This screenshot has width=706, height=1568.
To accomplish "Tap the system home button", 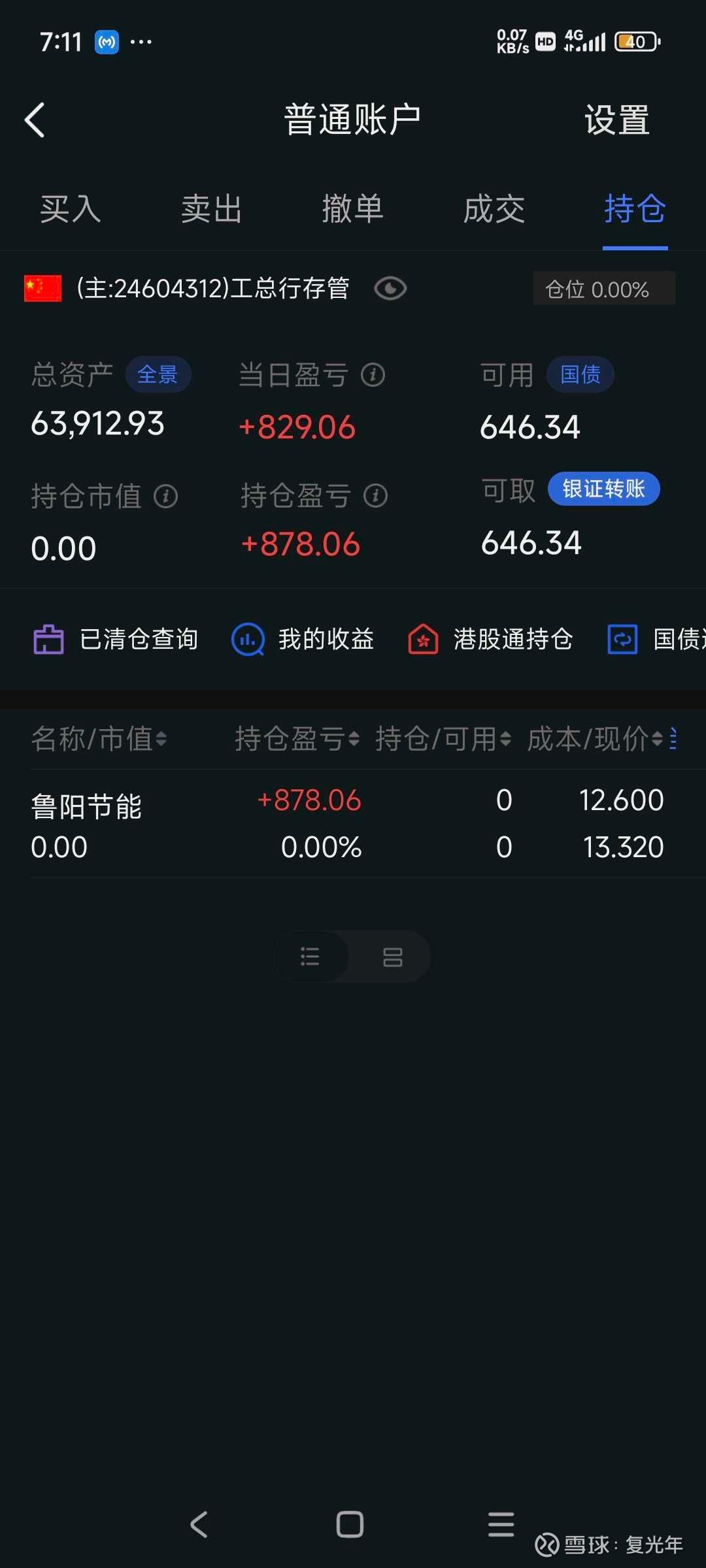I will [350, 1524].
